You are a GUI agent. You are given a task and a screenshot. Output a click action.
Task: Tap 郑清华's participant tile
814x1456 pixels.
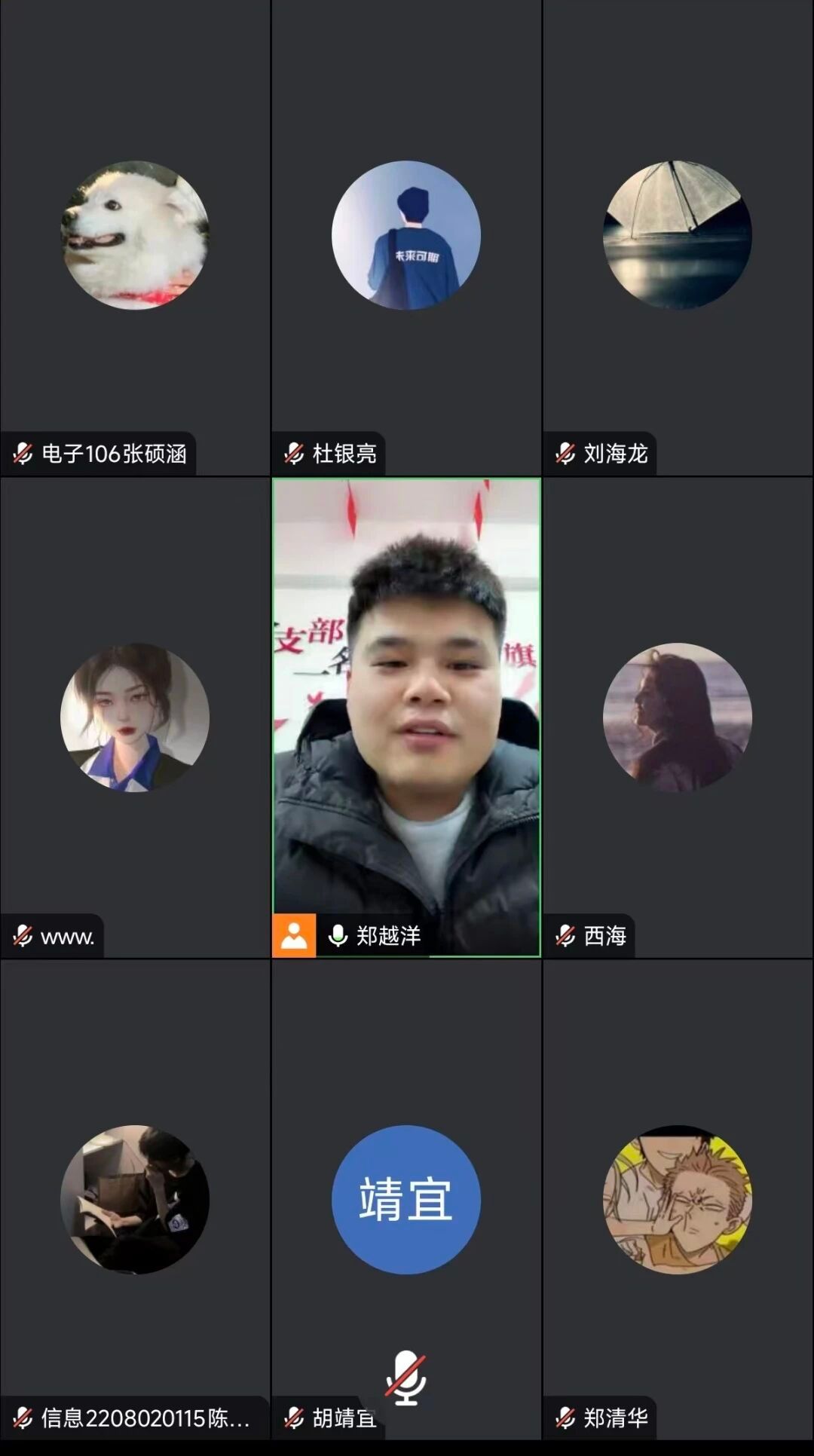pyautogui.click(x=678, y=1198)
